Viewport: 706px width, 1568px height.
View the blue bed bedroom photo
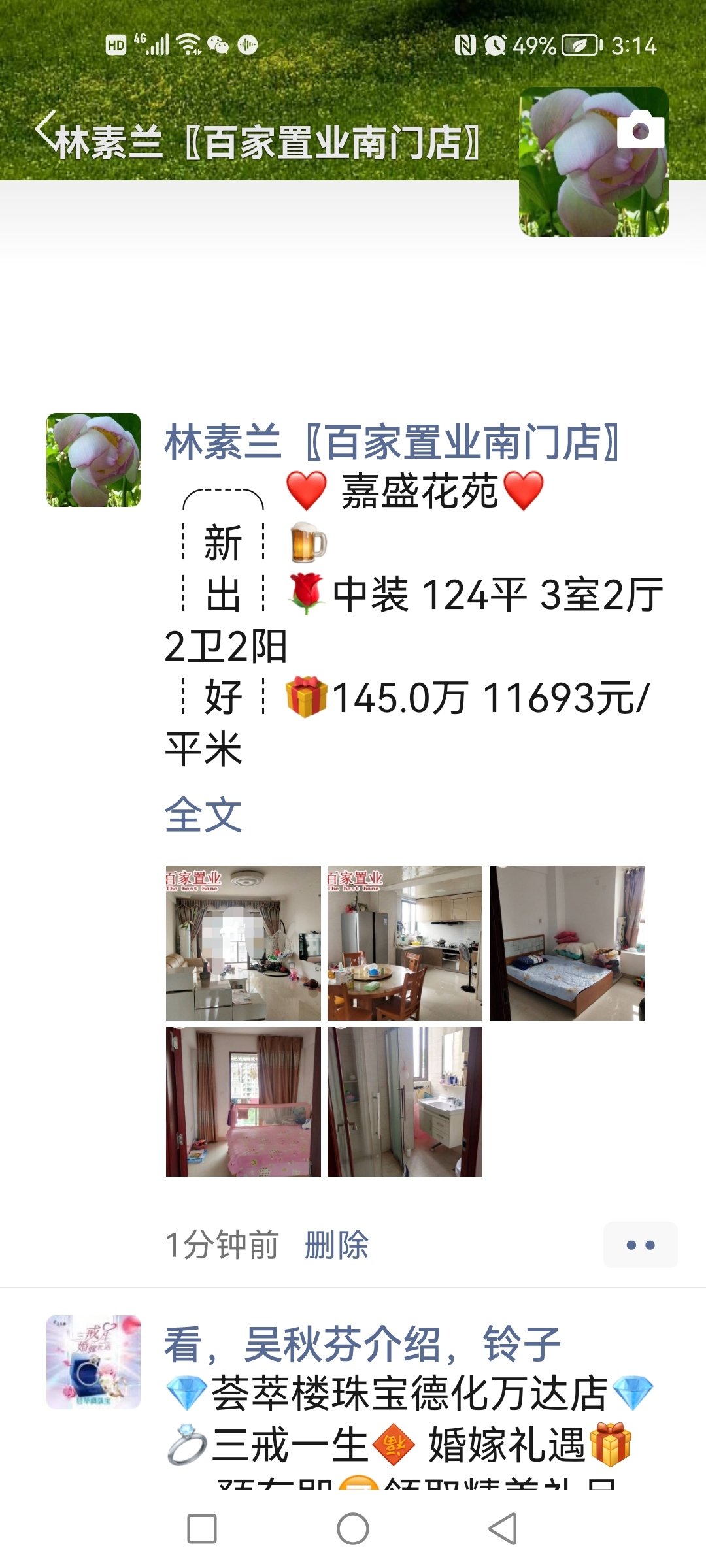coord(567,943)
